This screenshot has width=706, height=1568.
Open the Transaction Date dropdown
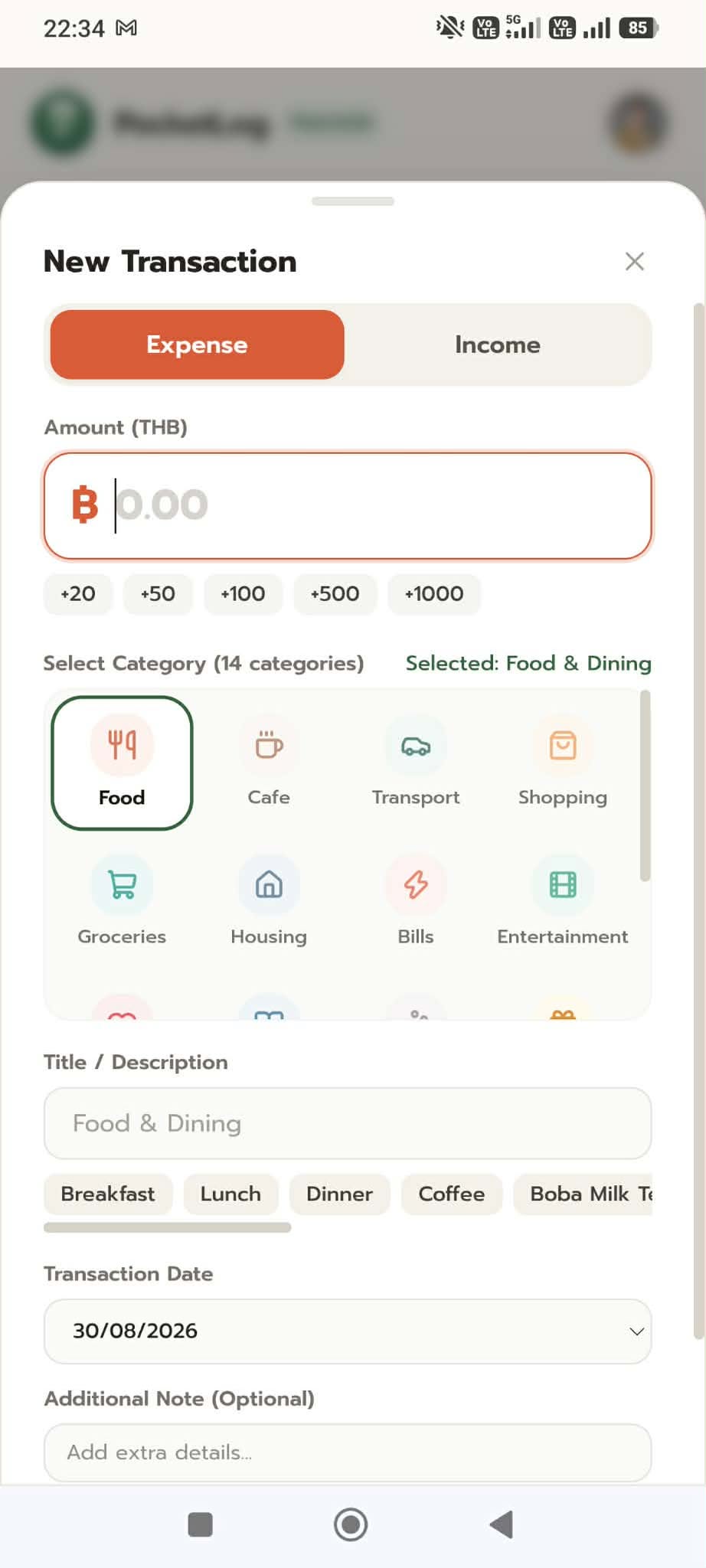pyautogui.click(x=348, y=1331)
